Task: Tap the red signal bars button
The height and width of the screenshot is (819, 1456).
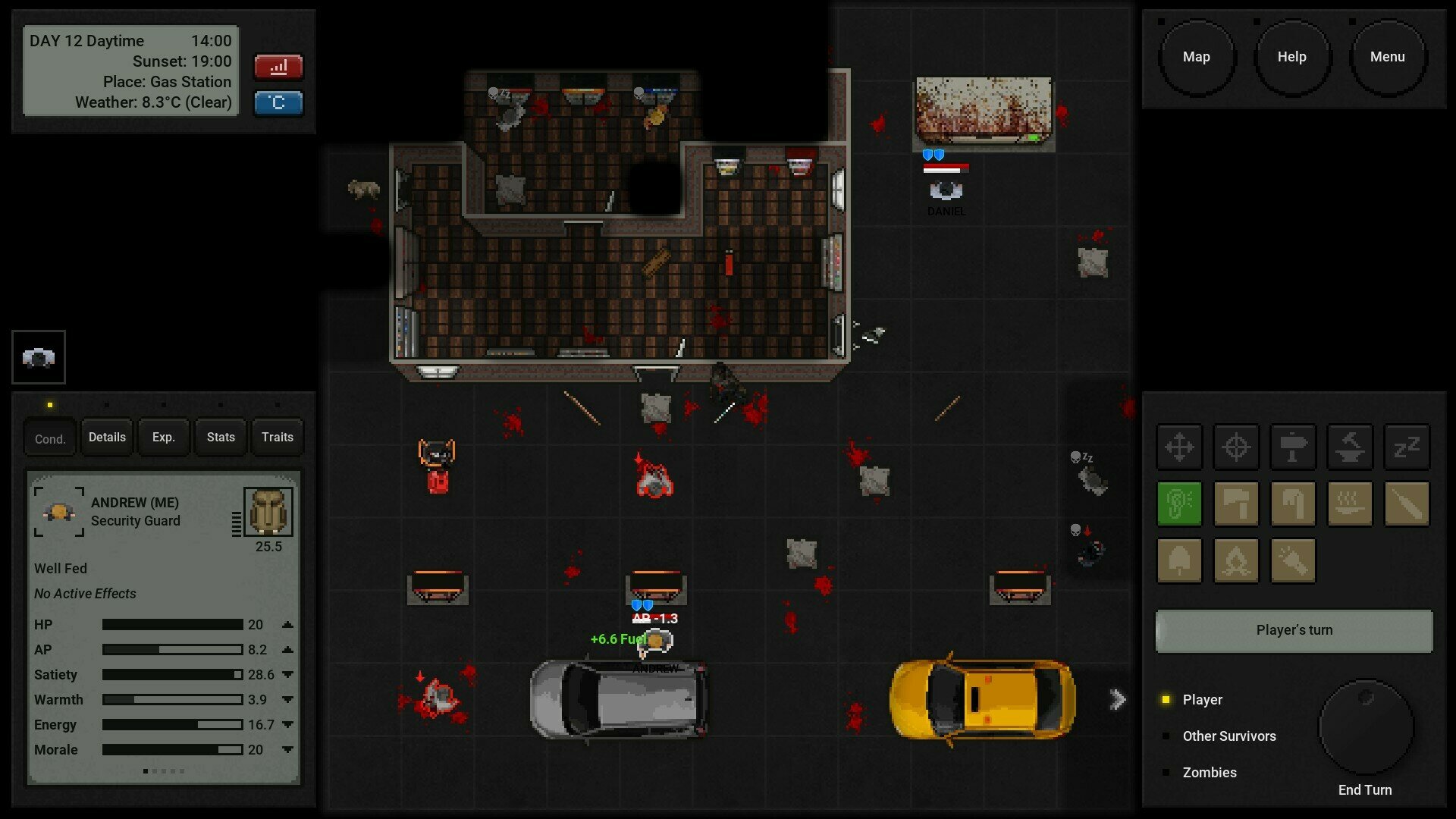Action: 278,67
